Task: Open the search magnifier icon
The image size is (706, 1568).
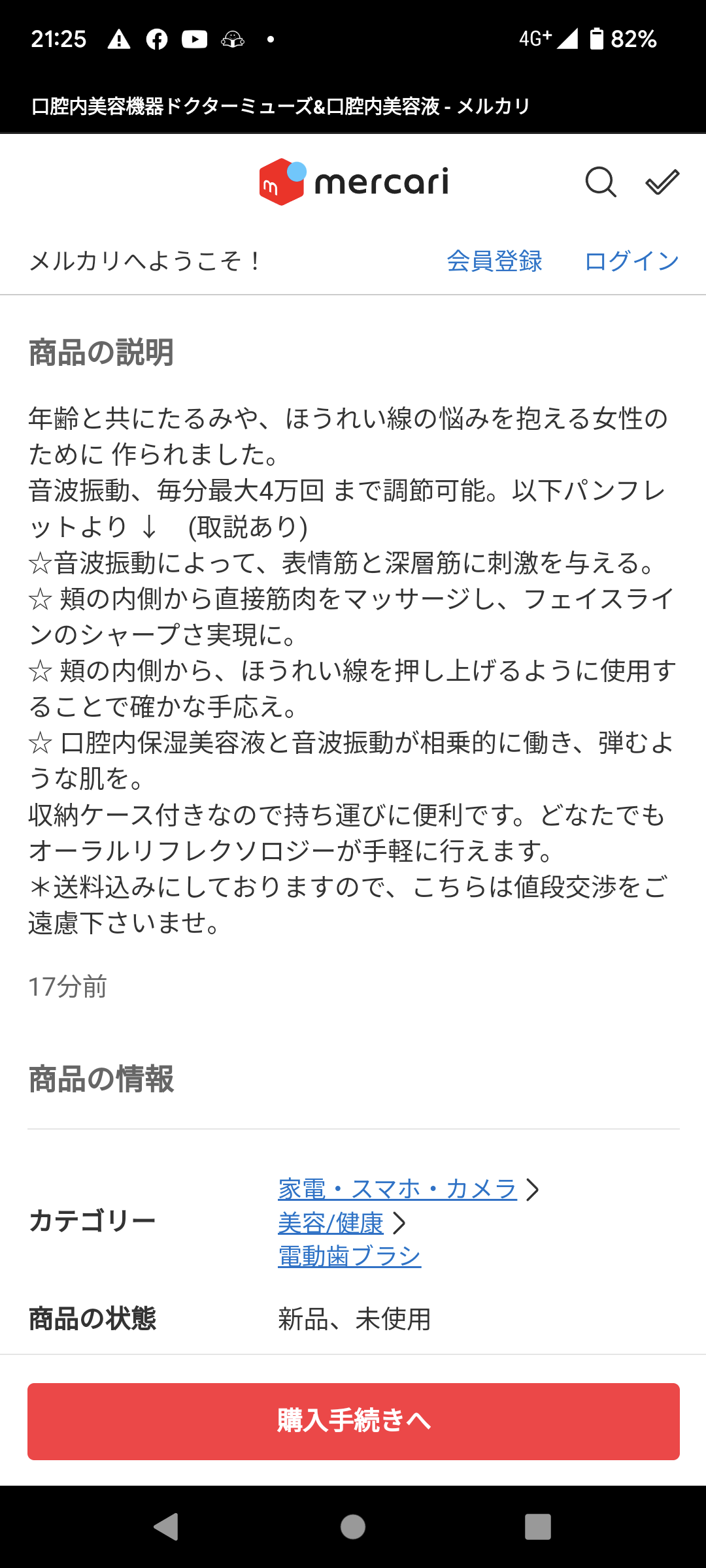Action: [601, 182]
